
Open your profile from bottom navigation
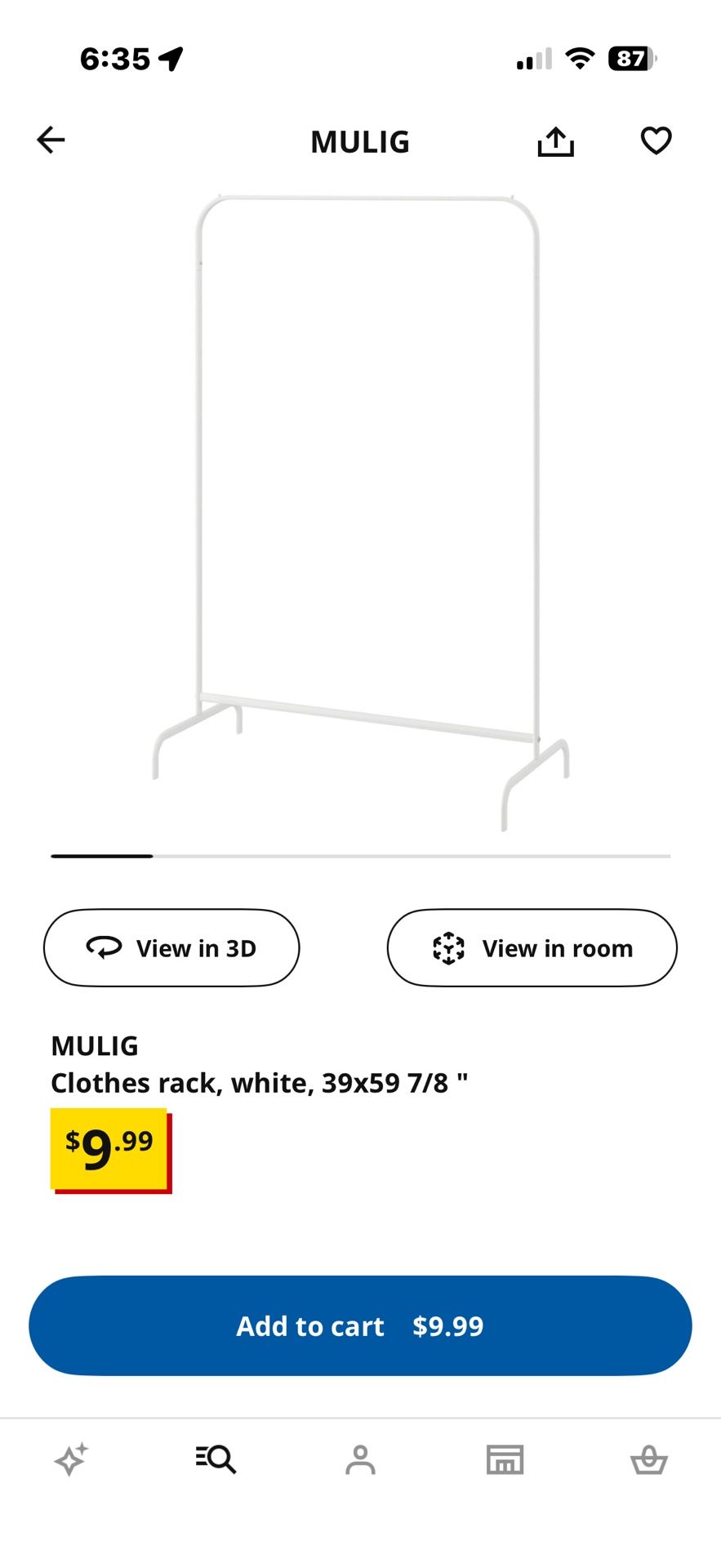click(360, 1459)
